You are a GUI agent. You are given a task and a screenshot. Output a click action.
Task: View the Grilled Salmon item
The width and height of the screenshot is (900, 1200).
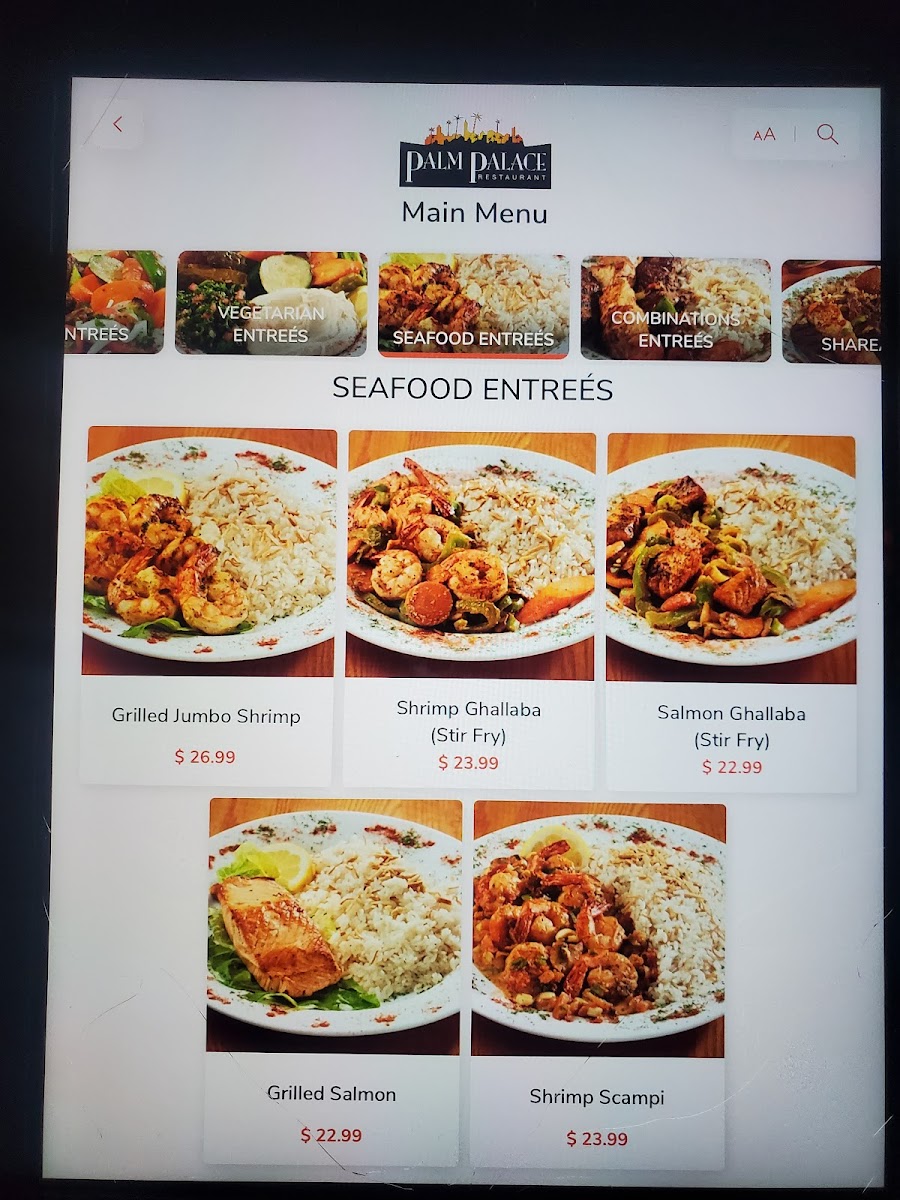[332, 980]
